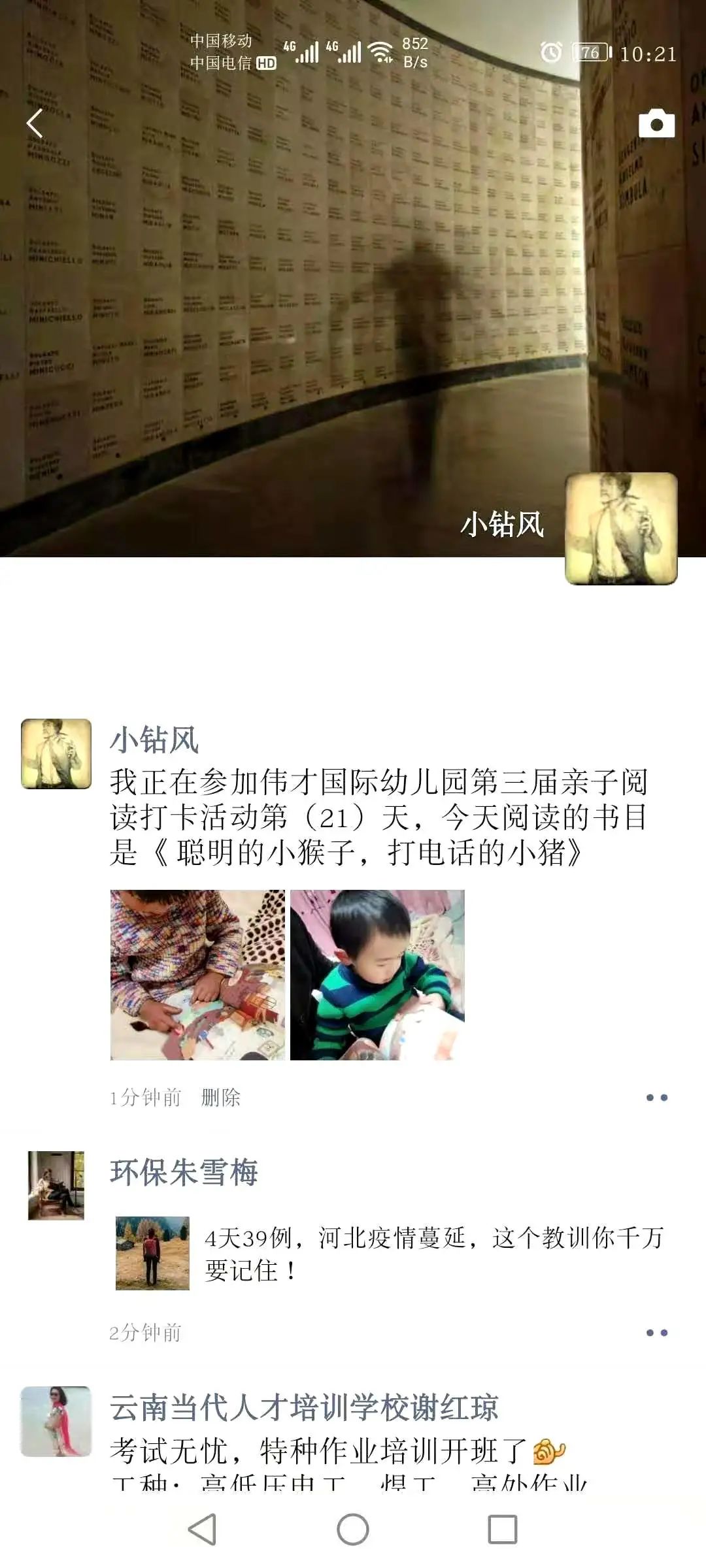Viewport: 706px width, 1568px height.
Task: Open like/comment menu on 环保朱雪梅's post
Action: 656,1333
